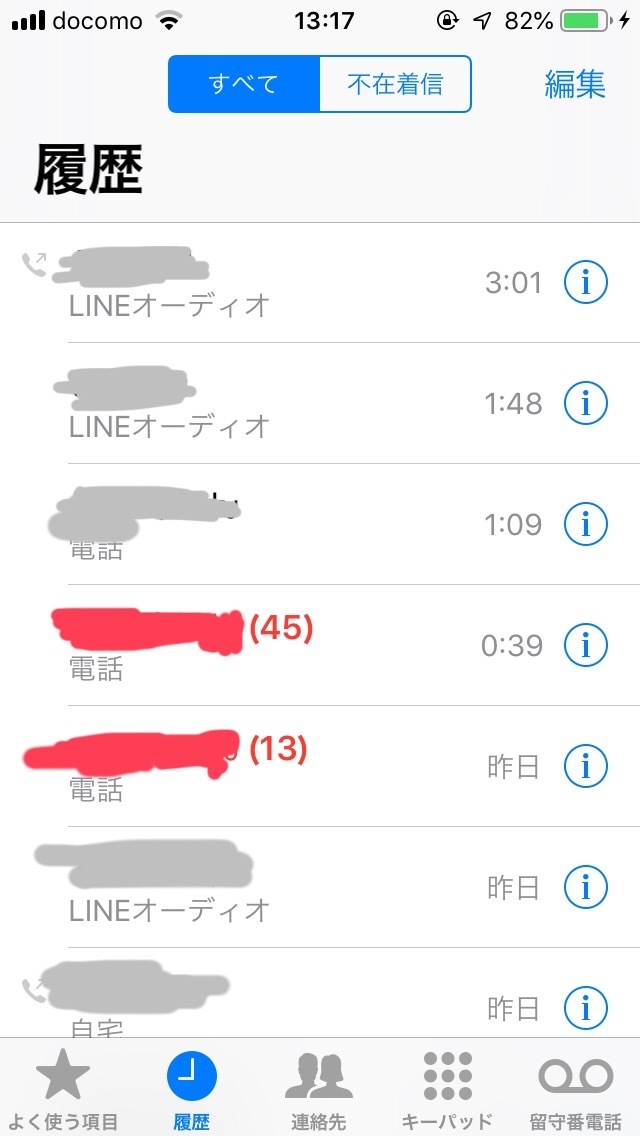Open info for the 1:09 call

[586, 524]
